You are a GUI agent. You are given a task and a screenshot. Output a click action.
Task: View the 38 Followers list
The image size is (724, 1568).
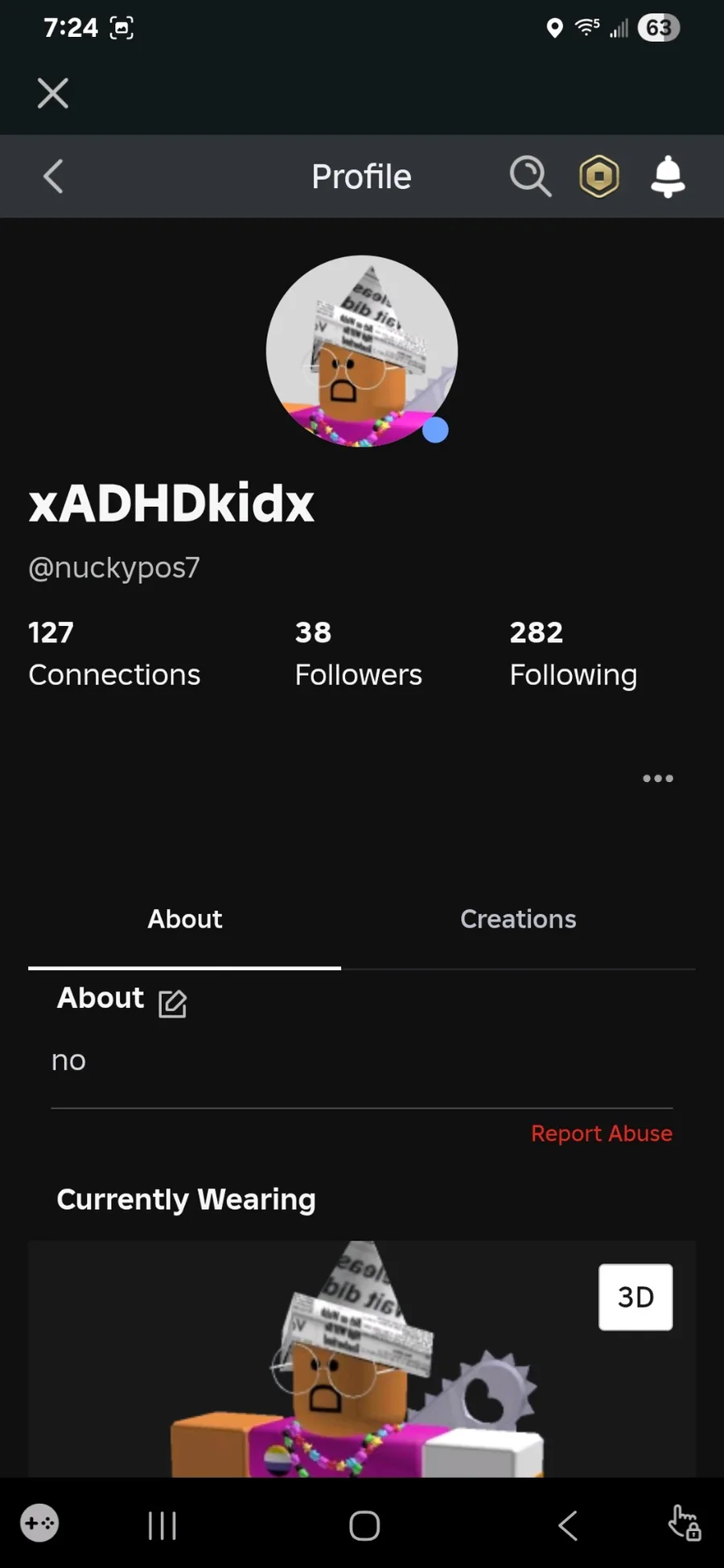click(358, 653)
